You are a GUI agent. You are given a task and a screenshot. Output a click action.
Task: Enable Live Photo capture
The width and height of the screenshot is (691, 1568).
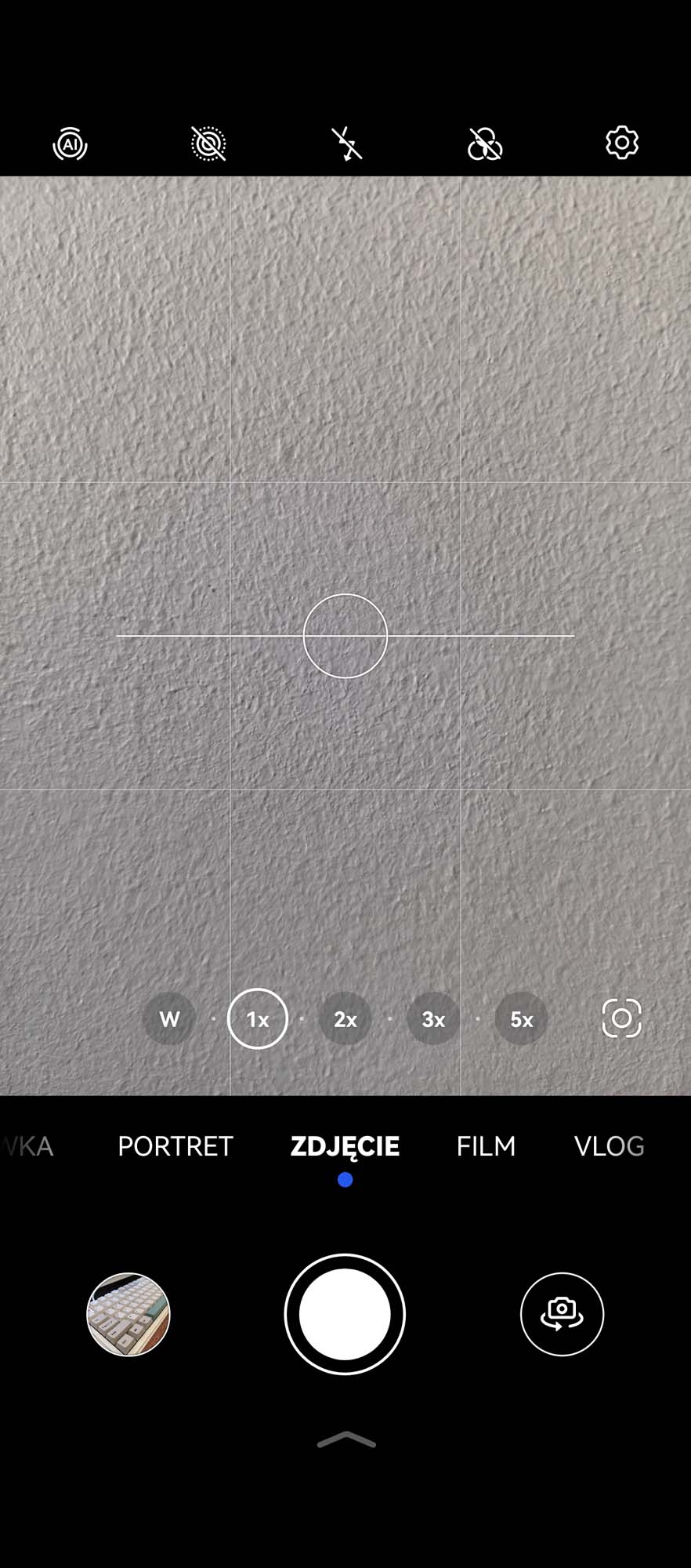(x=208, y=143)
